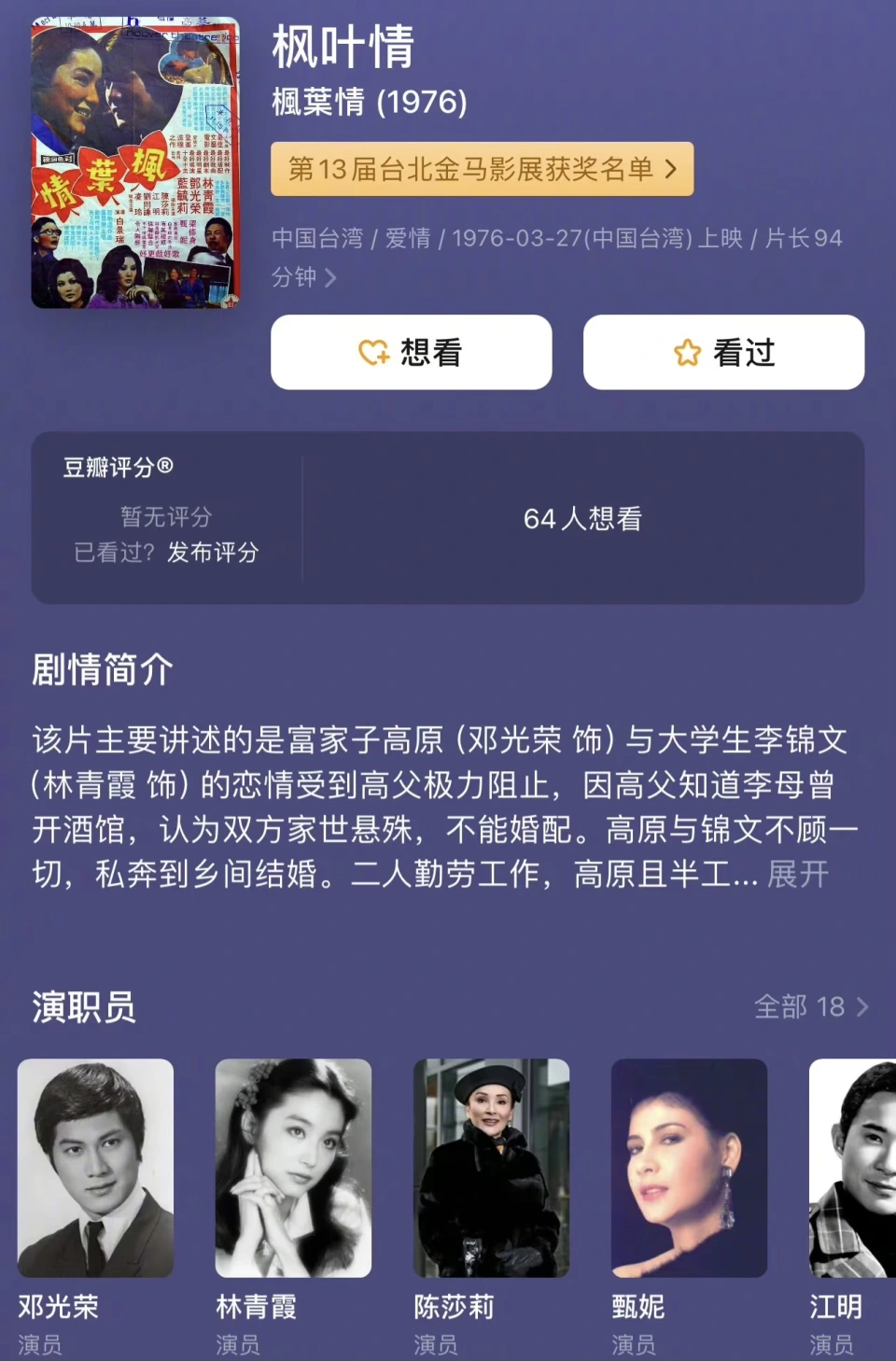This screenshot has width=896, height=1361.
Task: Open the 枫叶情 movie poster
Action: 135,163
